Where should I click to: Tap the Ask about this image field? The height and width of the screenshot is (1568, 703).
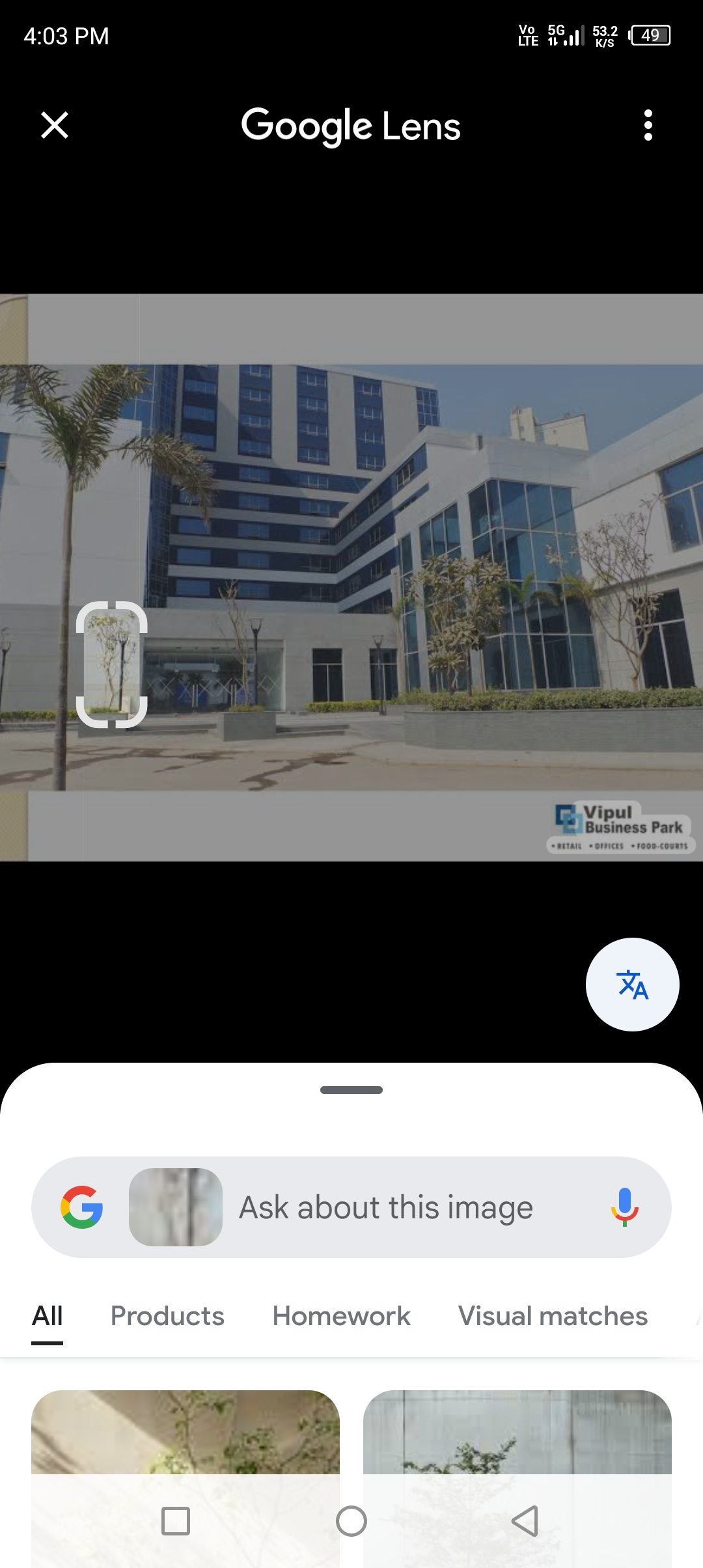point(385,1207)
